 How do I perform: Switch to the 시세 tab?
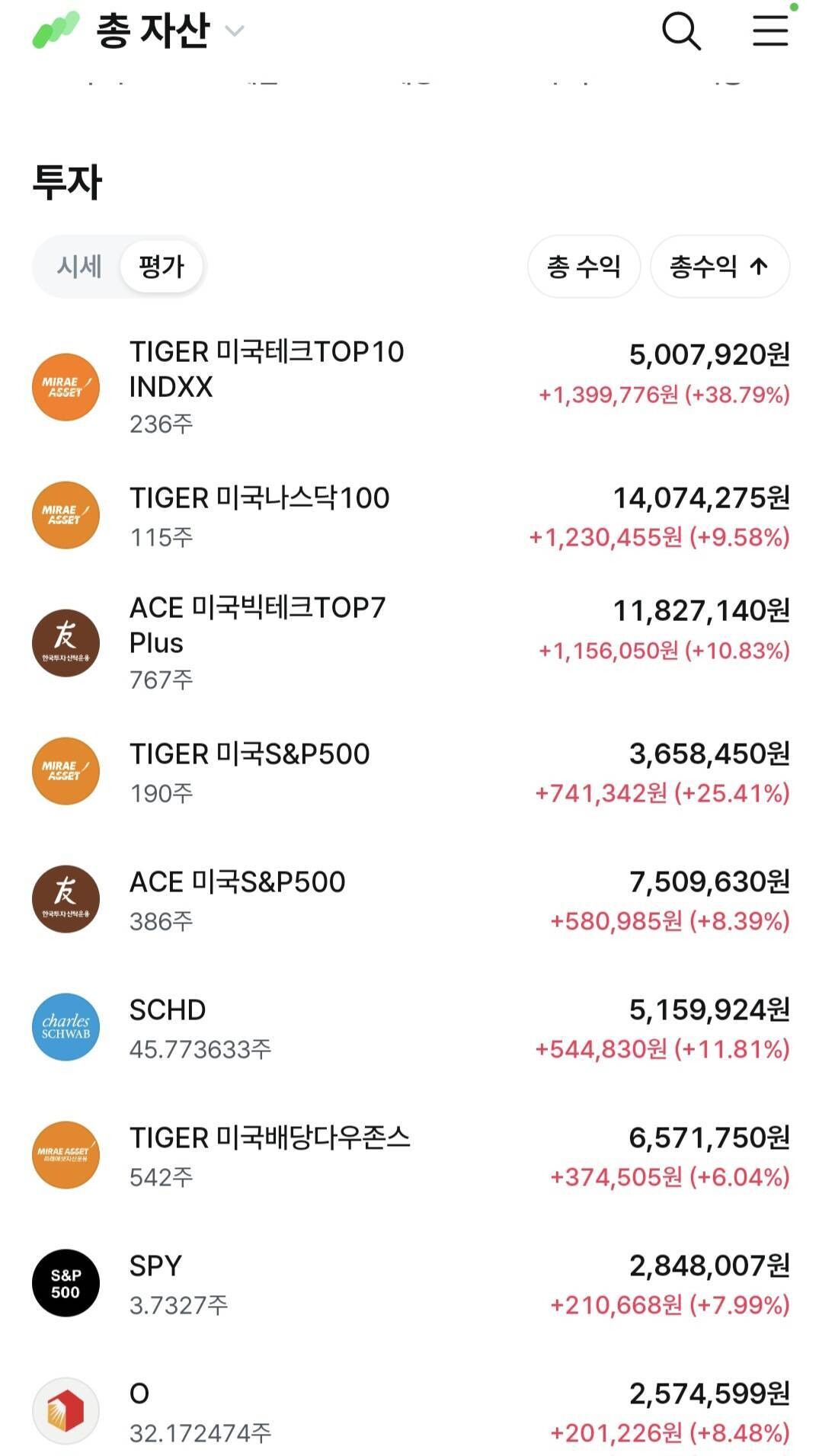pyautogui.click(x=79, y=267)
